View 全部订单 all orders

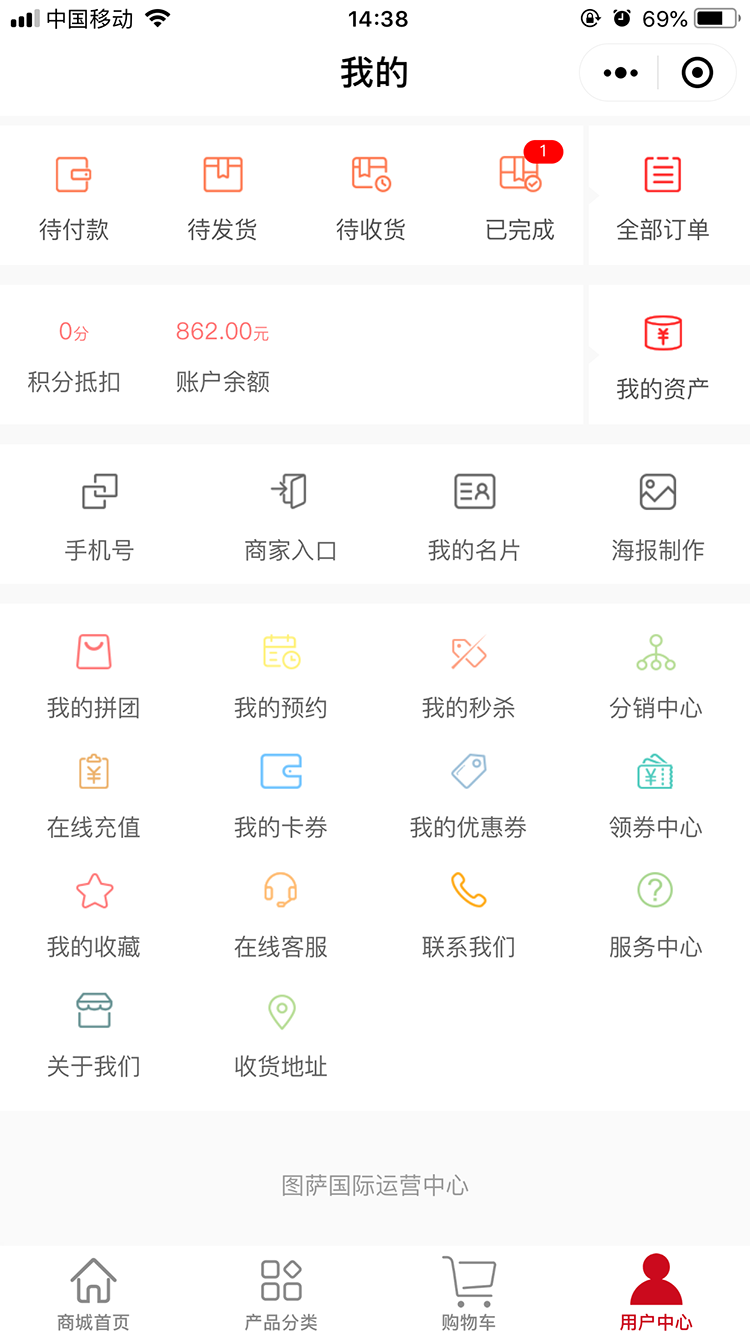pos(663,197)
